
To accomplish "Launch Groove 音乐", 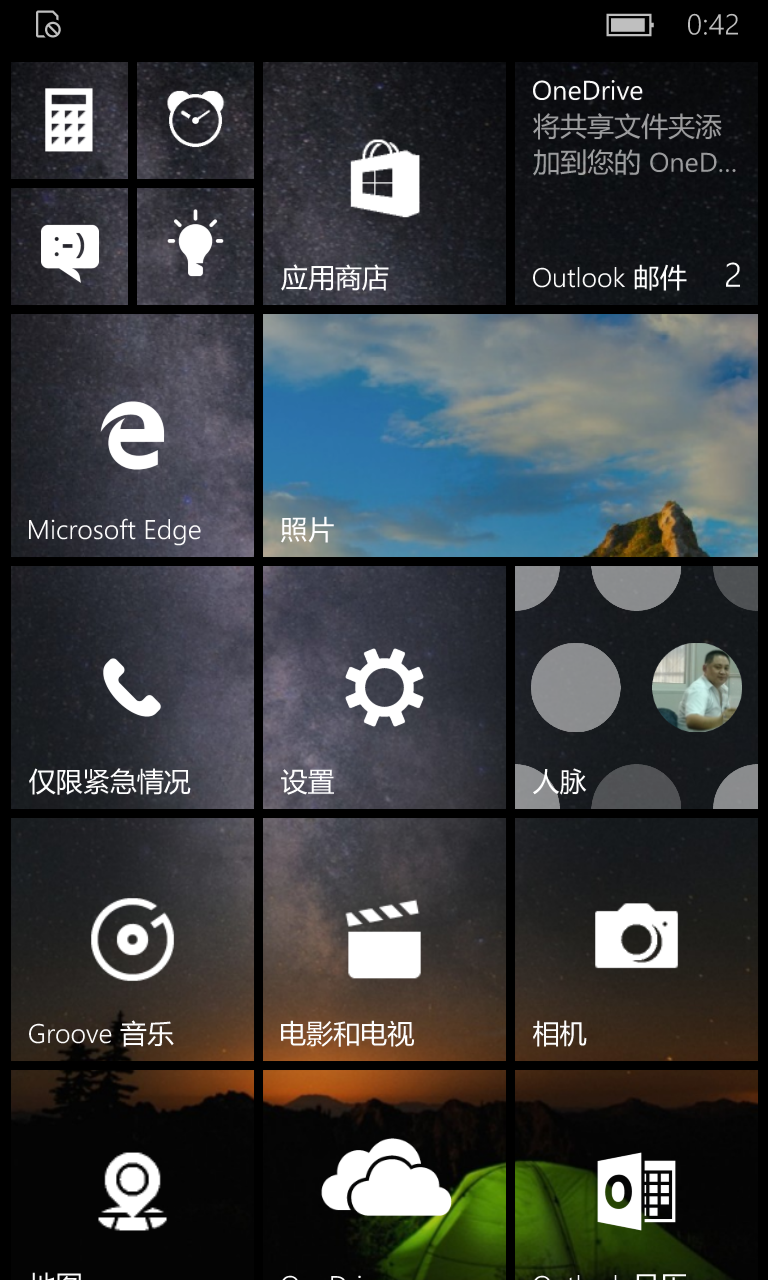I will click(x=132, y=939).
